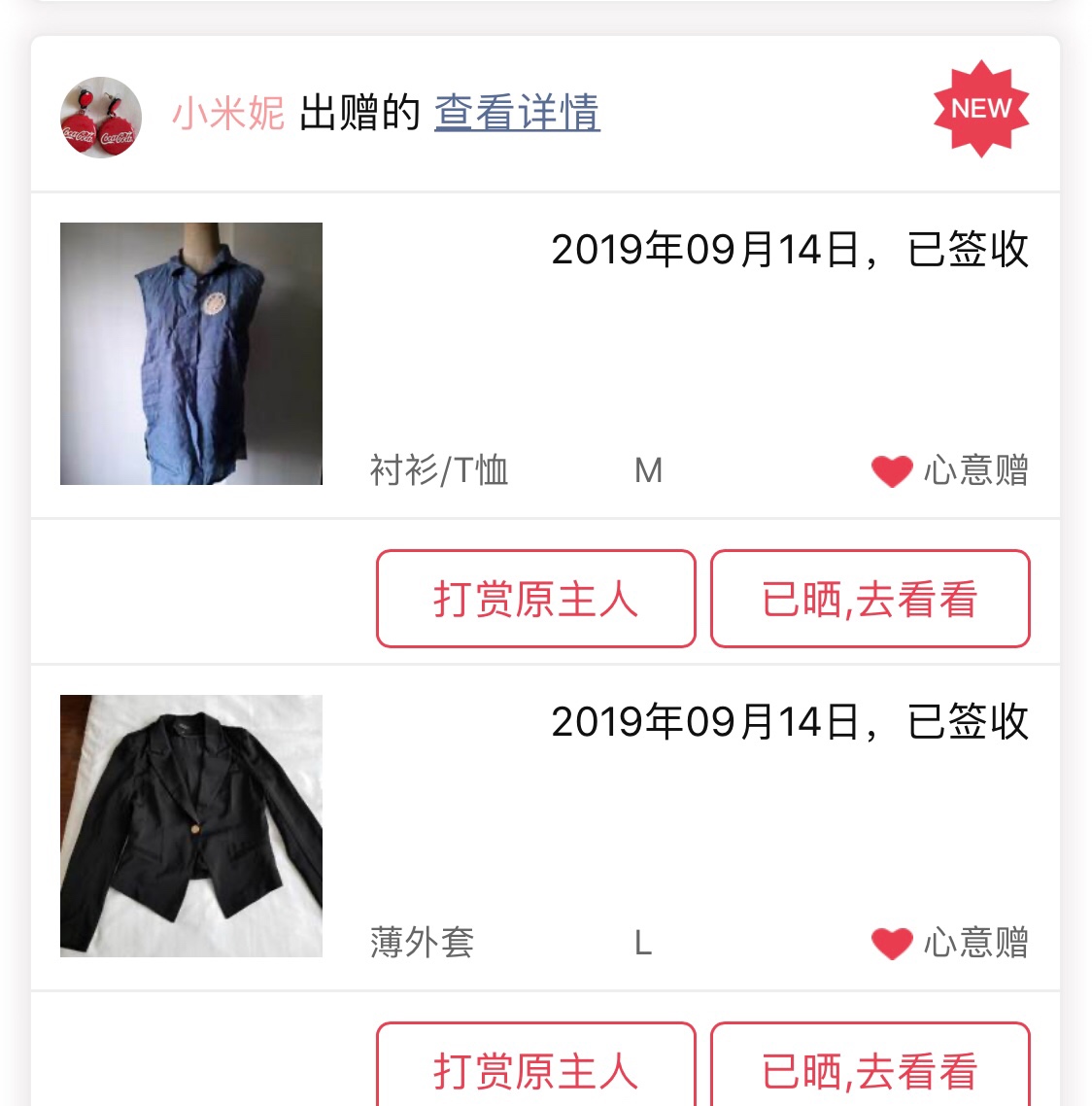Tap the 小米妮 username
The image size is (1092, 1106).
click(x=228, y=114)
